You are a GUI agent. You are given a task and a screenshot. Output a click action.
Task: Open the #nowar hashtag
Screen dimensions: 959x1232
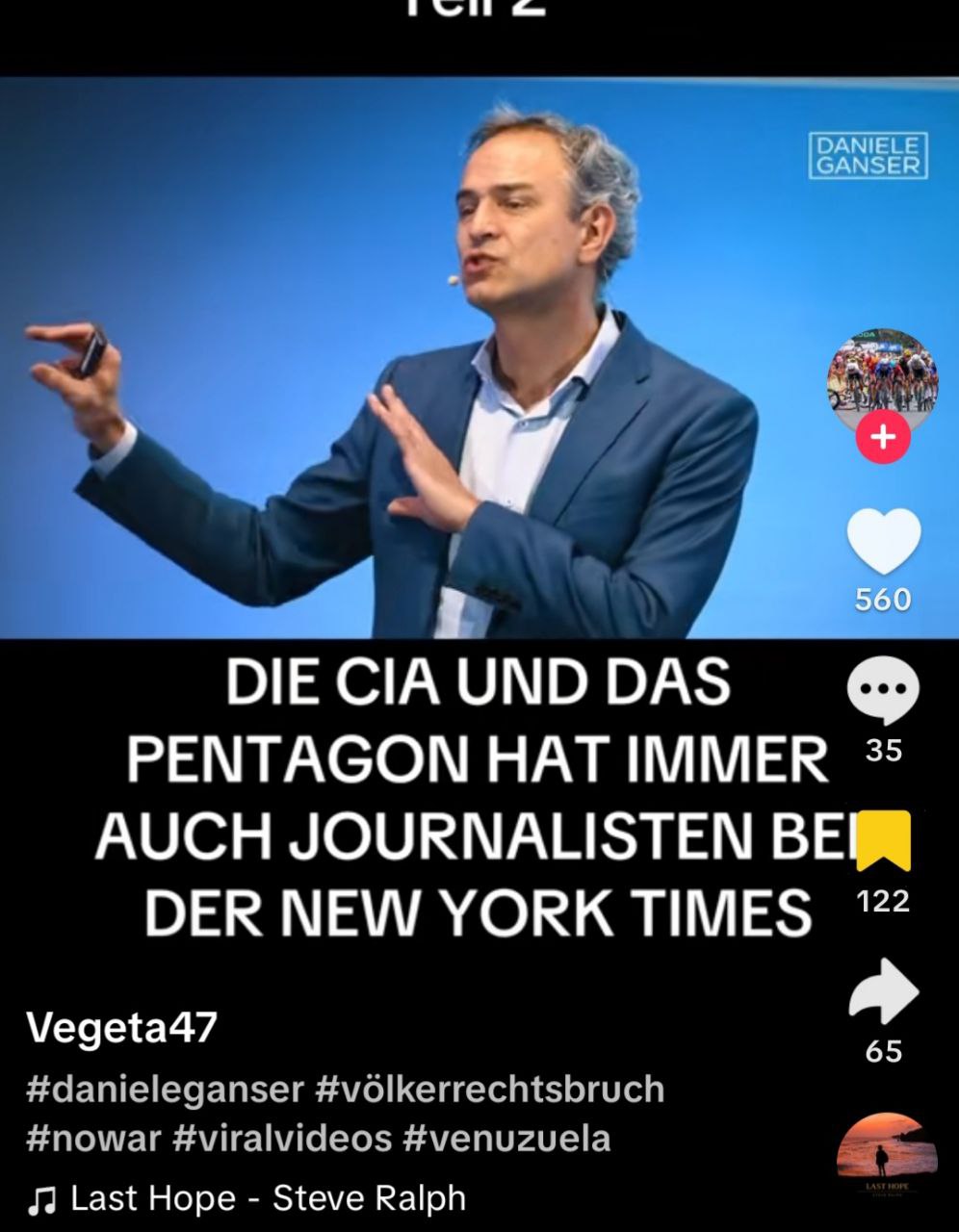(x=93, y=1139)
